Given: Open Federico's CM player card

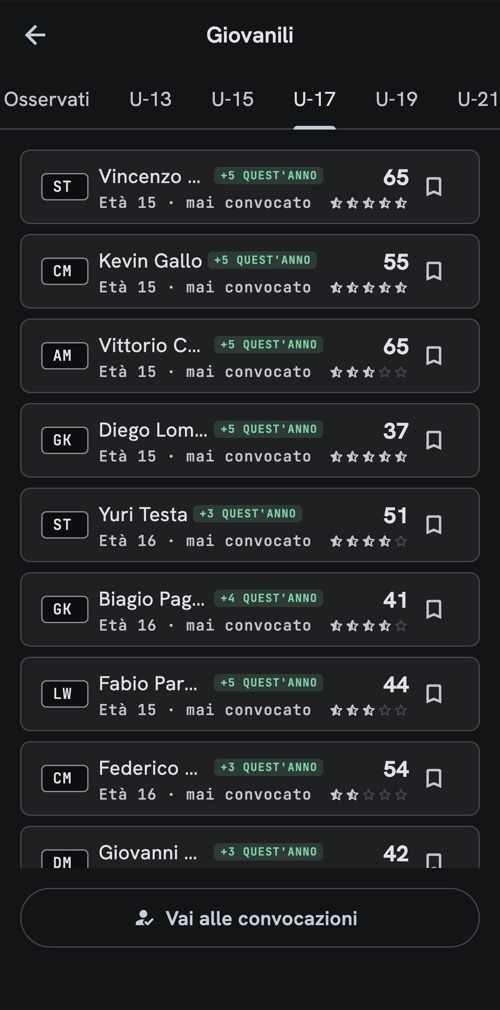Looking at the screenshot, I should pyautogui.click(x=250, y=778).
